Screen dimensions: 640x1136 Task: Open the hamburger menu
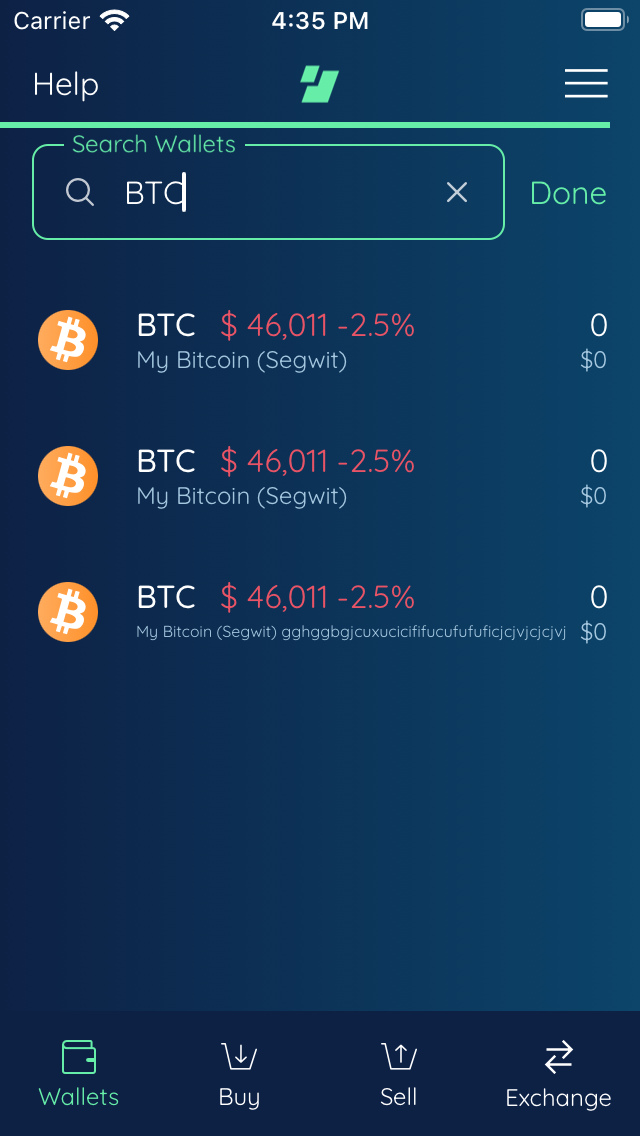click(x=586, y=84)
